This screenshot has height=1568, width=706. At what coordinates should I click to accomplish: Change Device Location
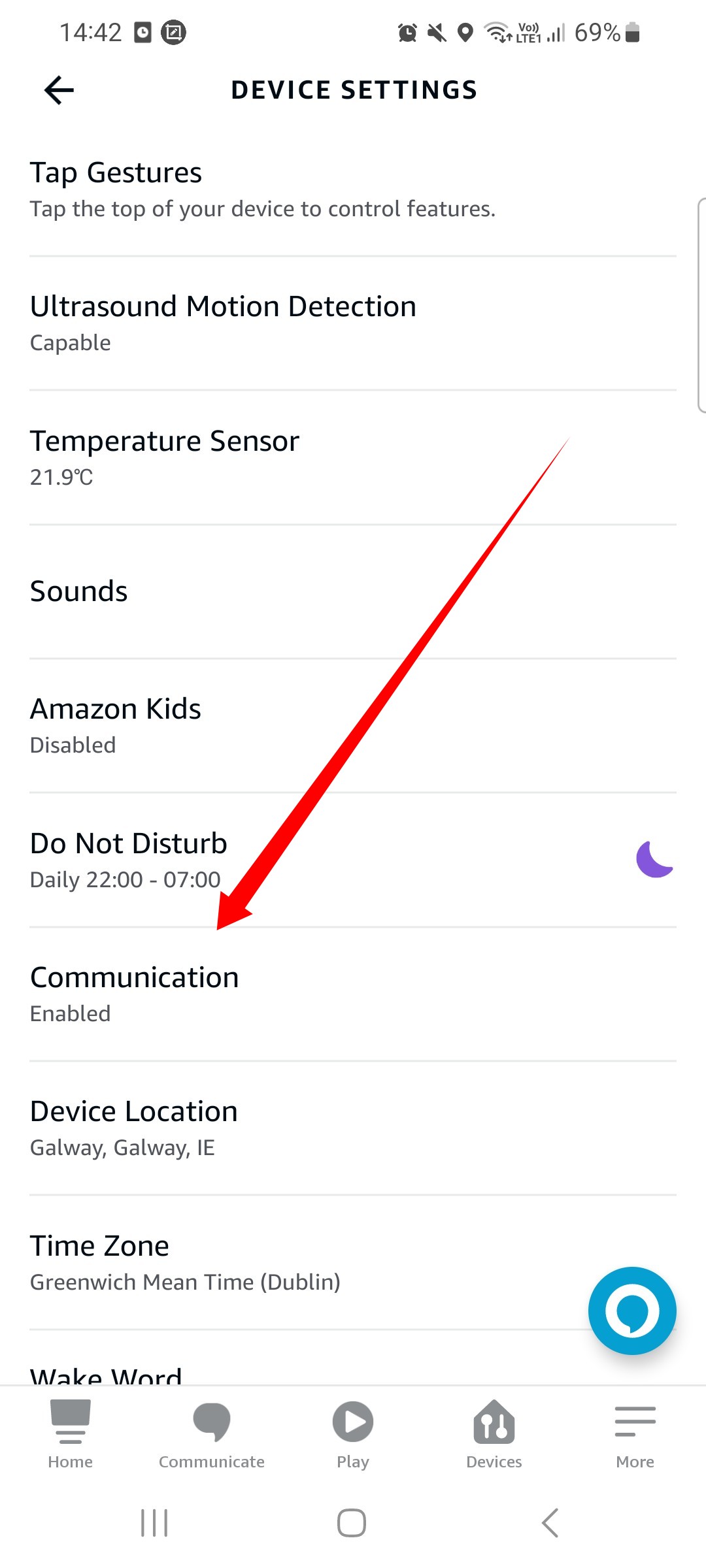coord(353,1128)
